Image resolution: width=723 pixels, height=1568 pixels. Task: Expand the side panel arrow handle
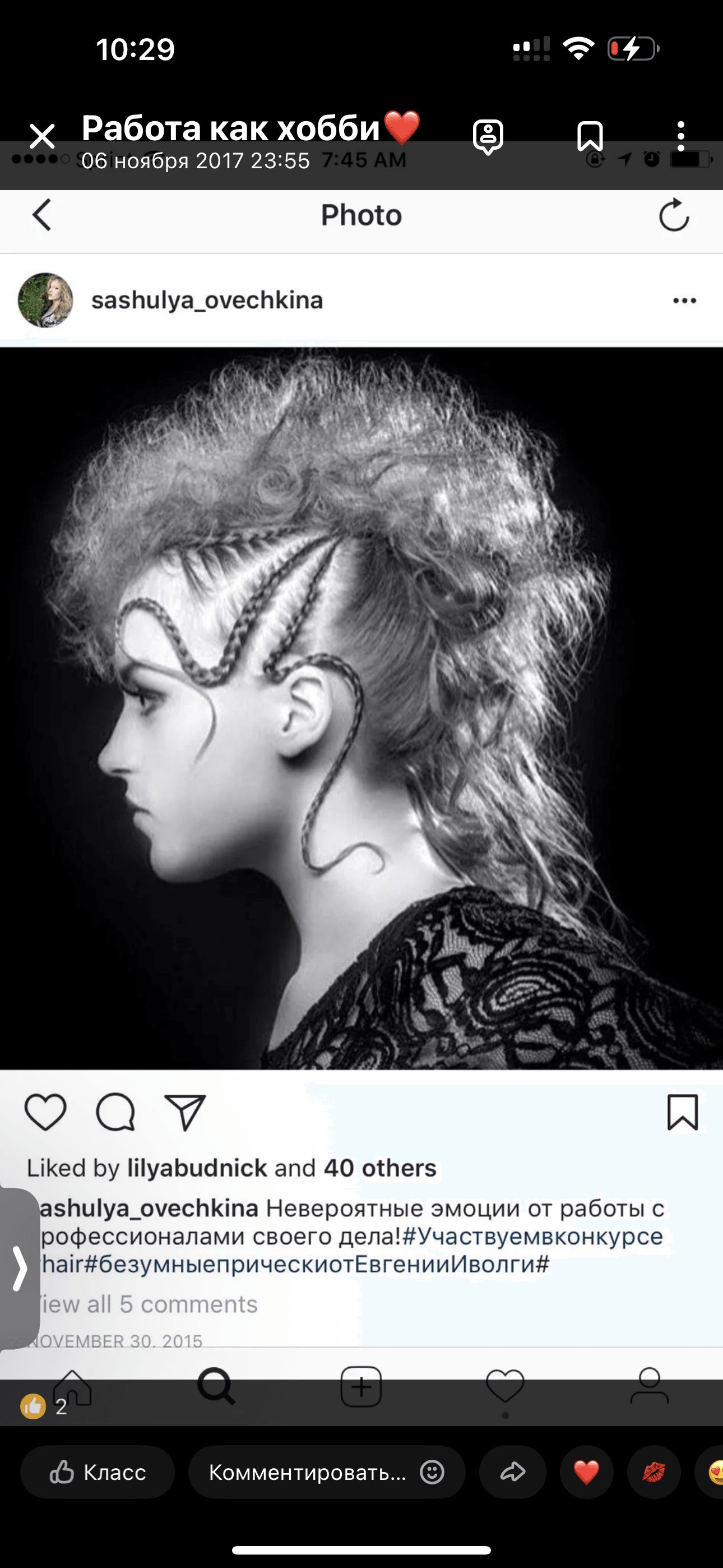20,1269
